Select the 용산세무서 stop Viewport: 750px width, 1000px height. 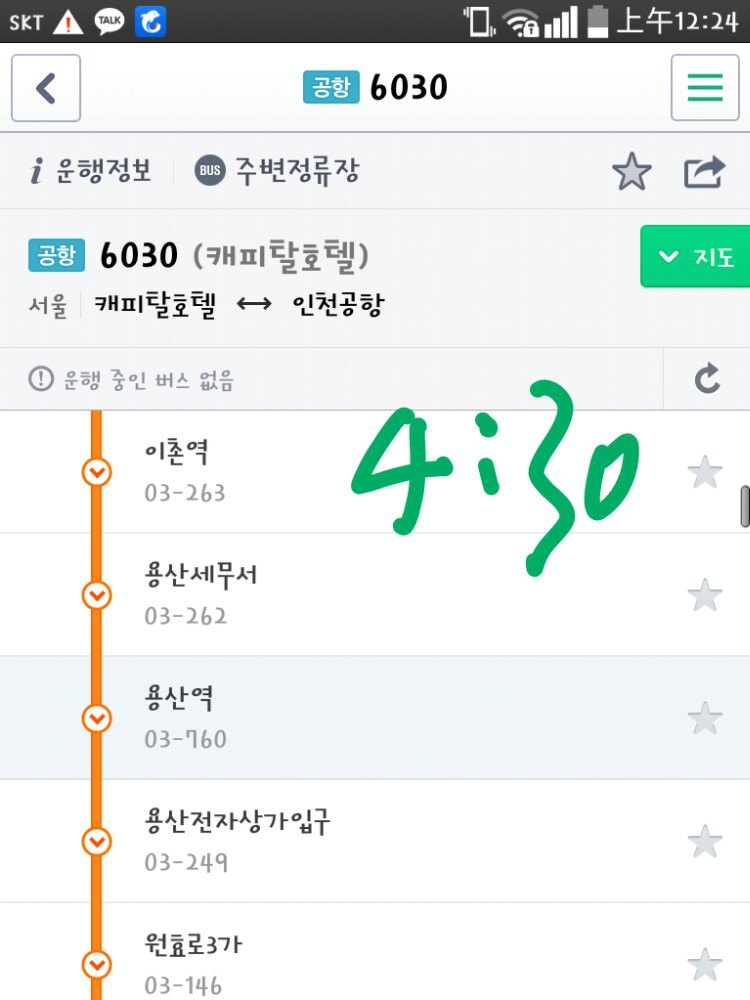click(375, 594)
